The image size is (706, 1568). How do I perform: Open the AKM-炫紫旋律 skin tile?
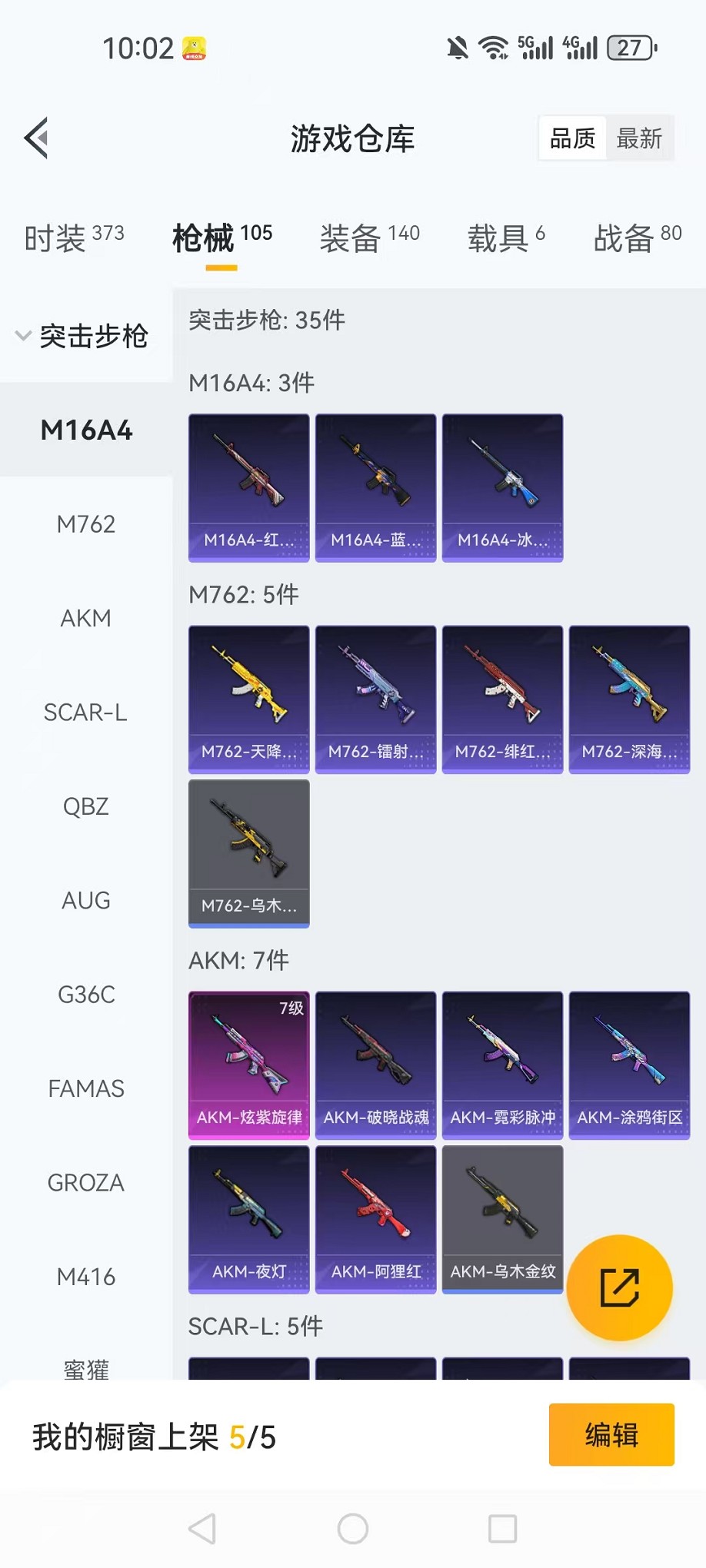click(249, 1065)
